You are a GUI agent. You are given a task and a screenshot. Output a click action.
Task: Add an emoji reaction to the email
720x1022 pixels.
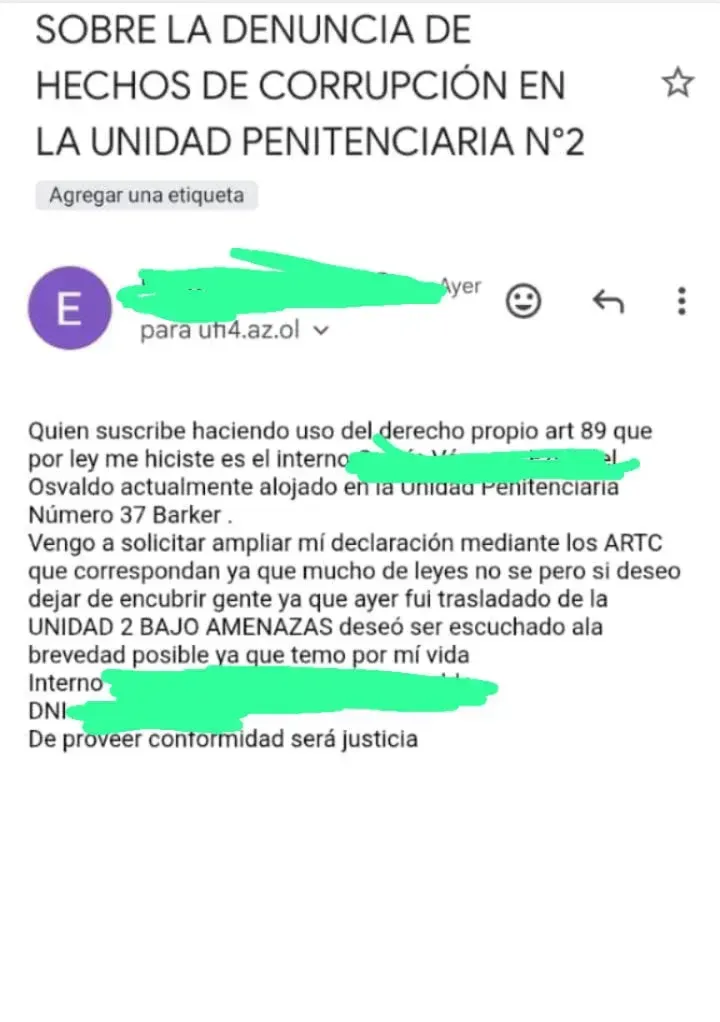(x=524, y=300)
